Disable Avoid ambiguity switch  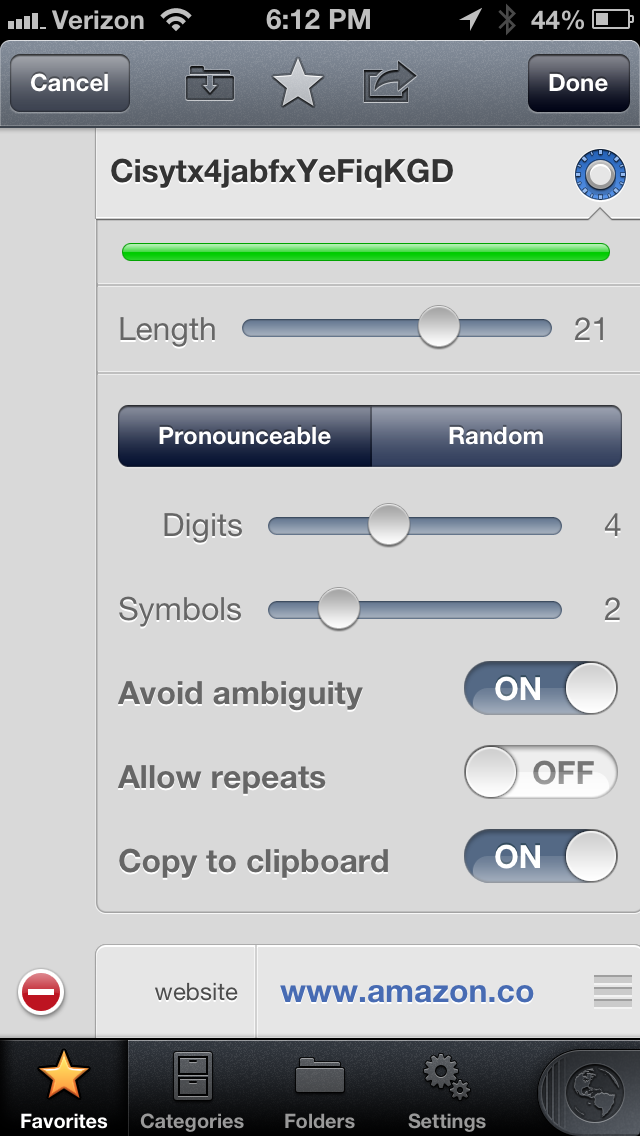coord(541,689)
